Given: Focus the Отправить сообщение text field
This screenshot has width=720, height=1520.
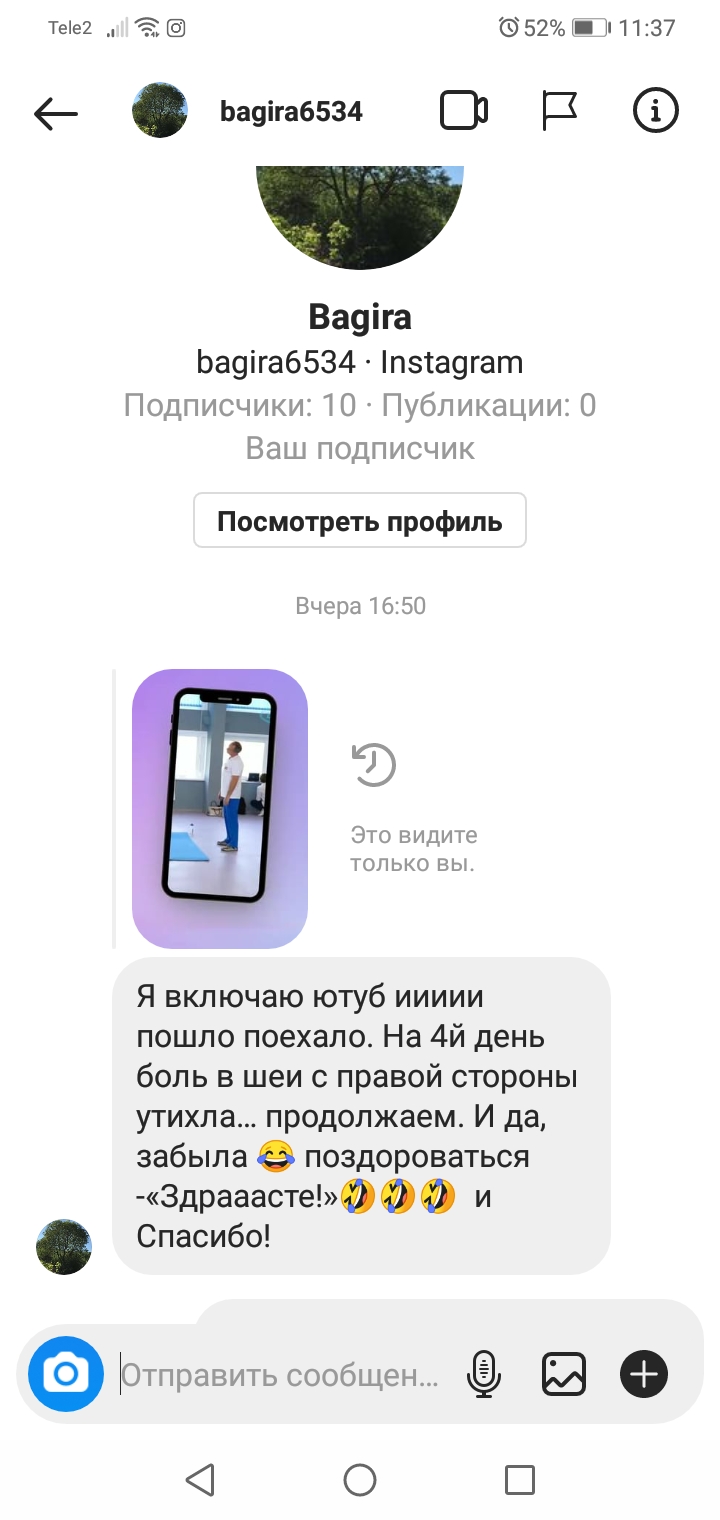Looking at the screenshot, I should 280,1376.
